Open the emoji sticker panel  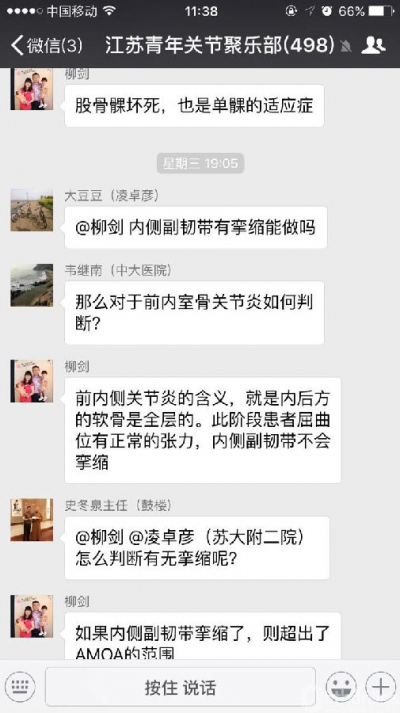pos(341,687)
